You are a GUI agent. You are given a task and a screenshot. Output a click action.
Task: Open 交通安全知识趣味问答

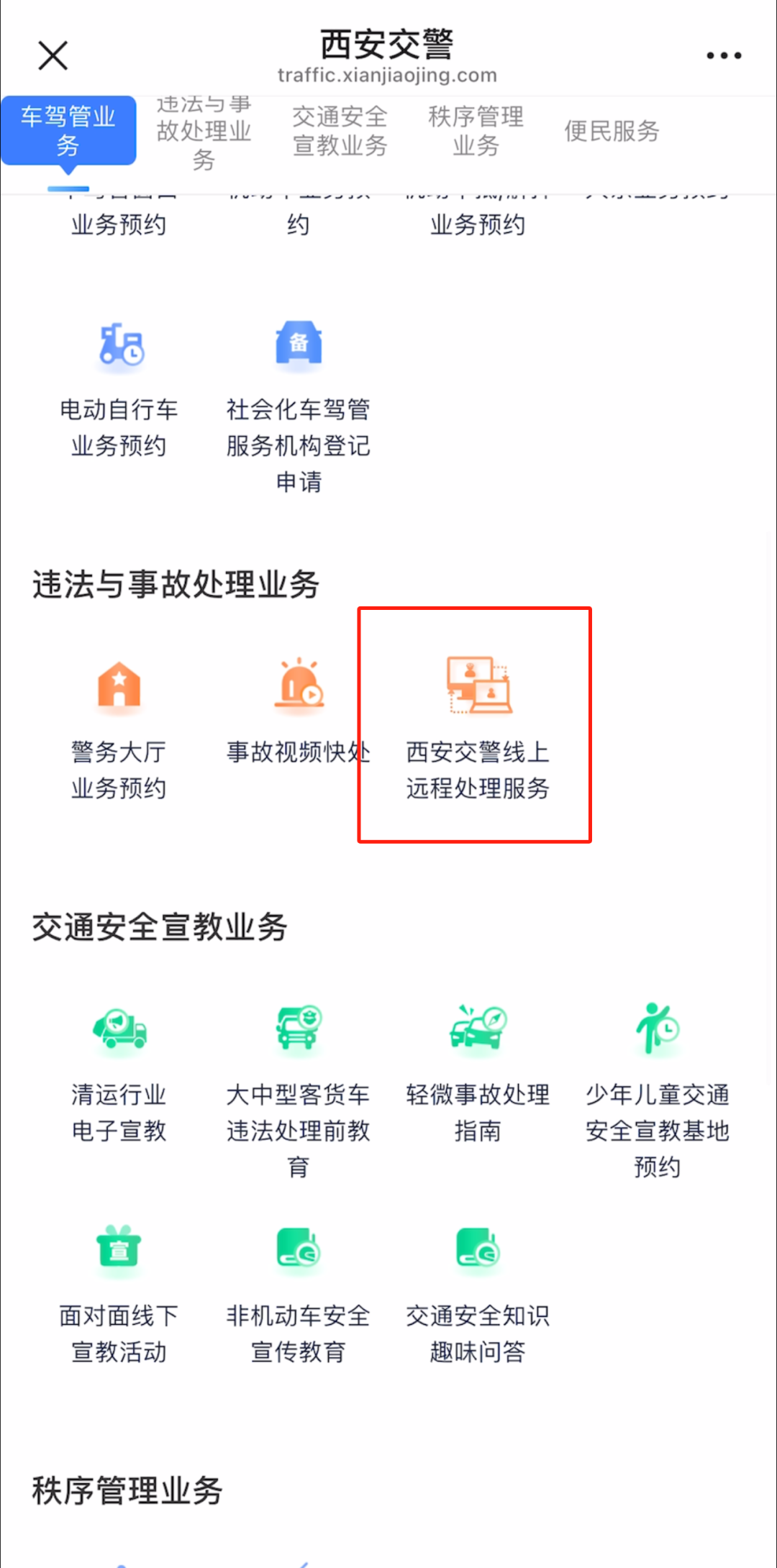(478, 1291)
